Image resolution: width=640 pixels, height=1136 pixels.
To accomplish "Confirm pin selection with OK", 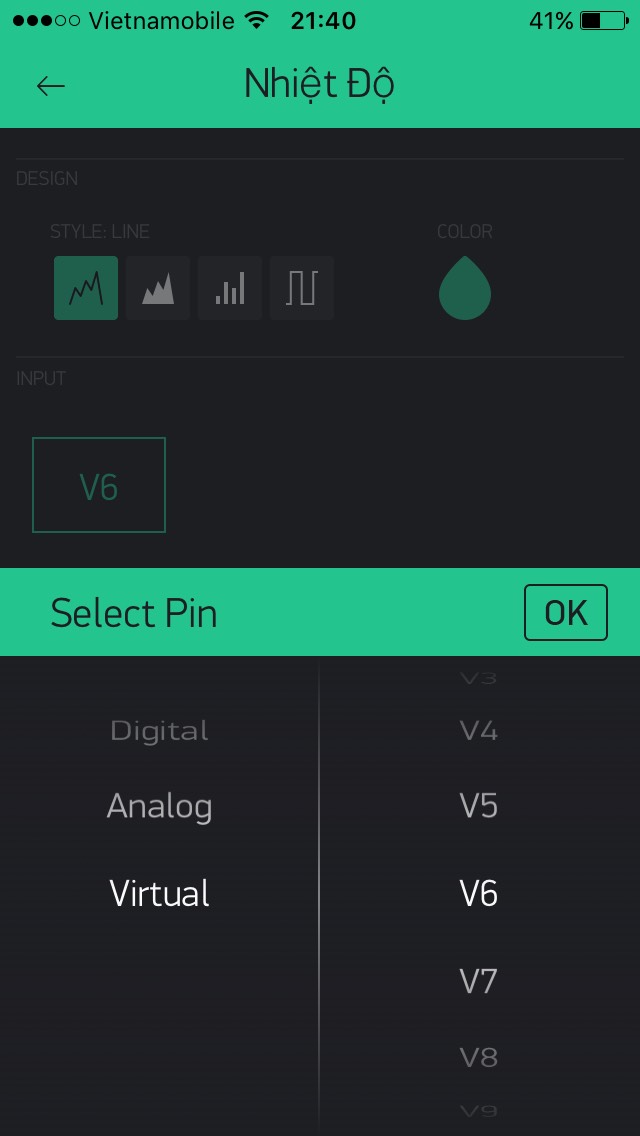I will [565, 612].
